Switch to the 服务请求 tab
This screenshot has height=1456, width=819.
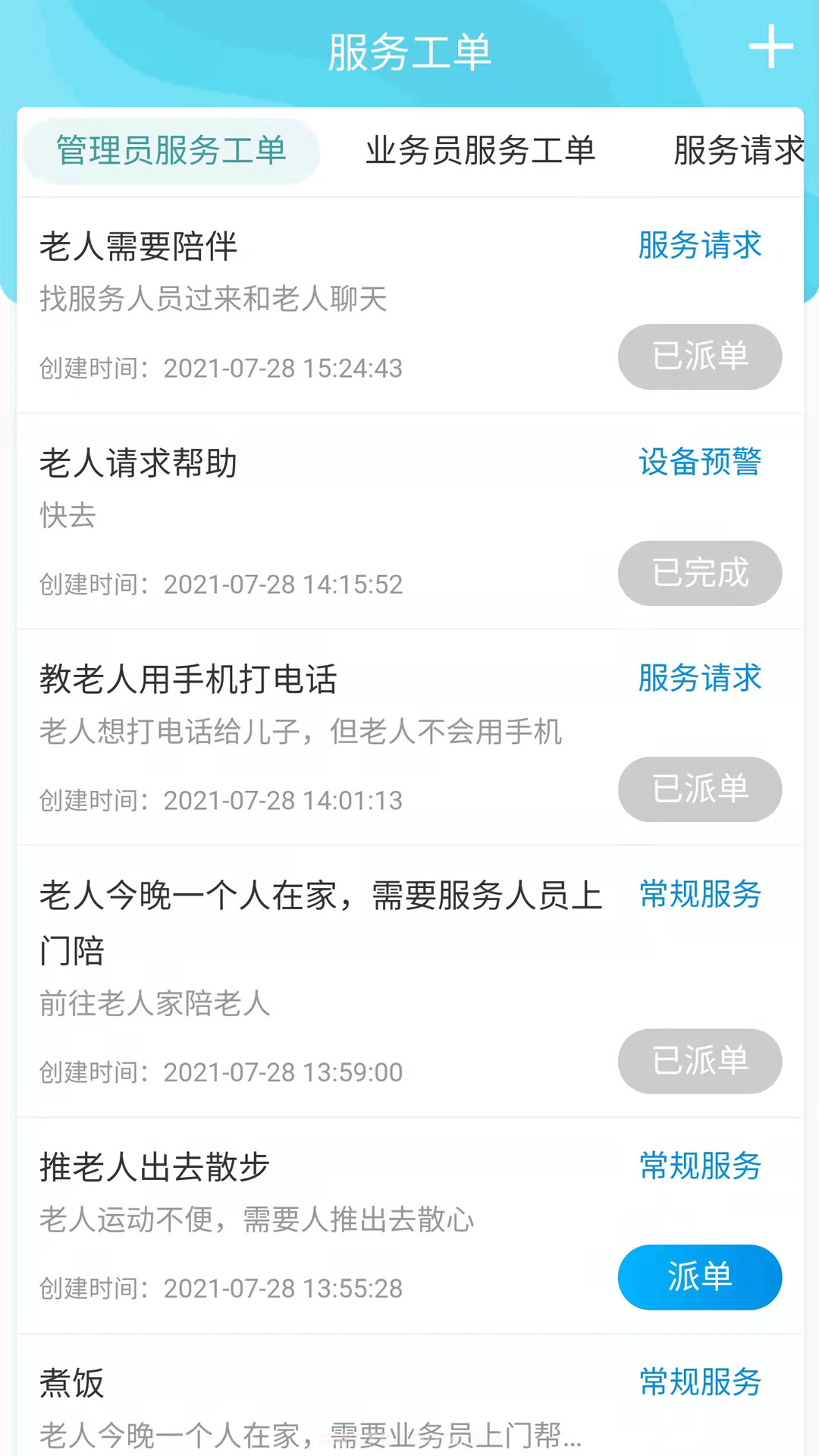tap(736, 151)
